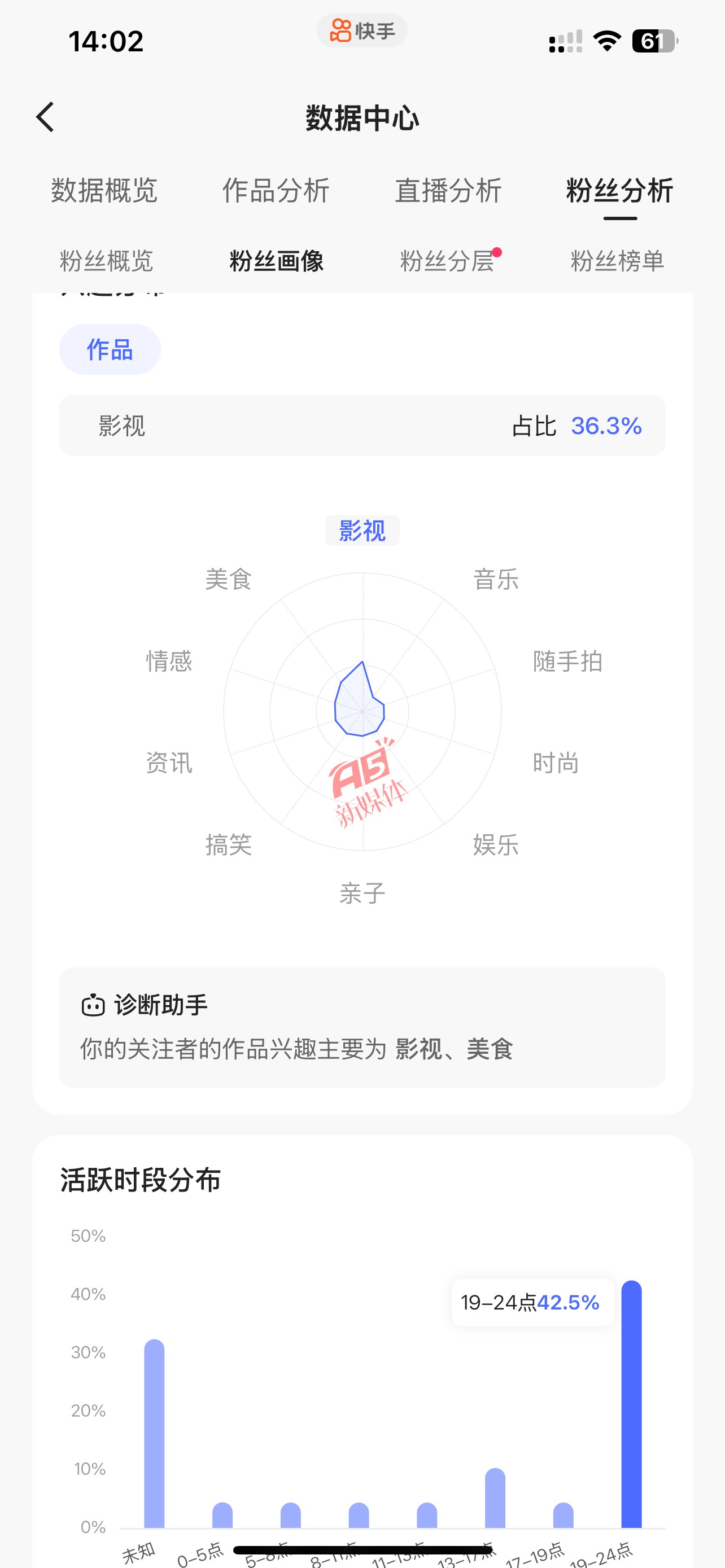Viewport: 725px width, 1568px height.
Task: Select the 粉丝分析 tab
Action: coord(619,191)
